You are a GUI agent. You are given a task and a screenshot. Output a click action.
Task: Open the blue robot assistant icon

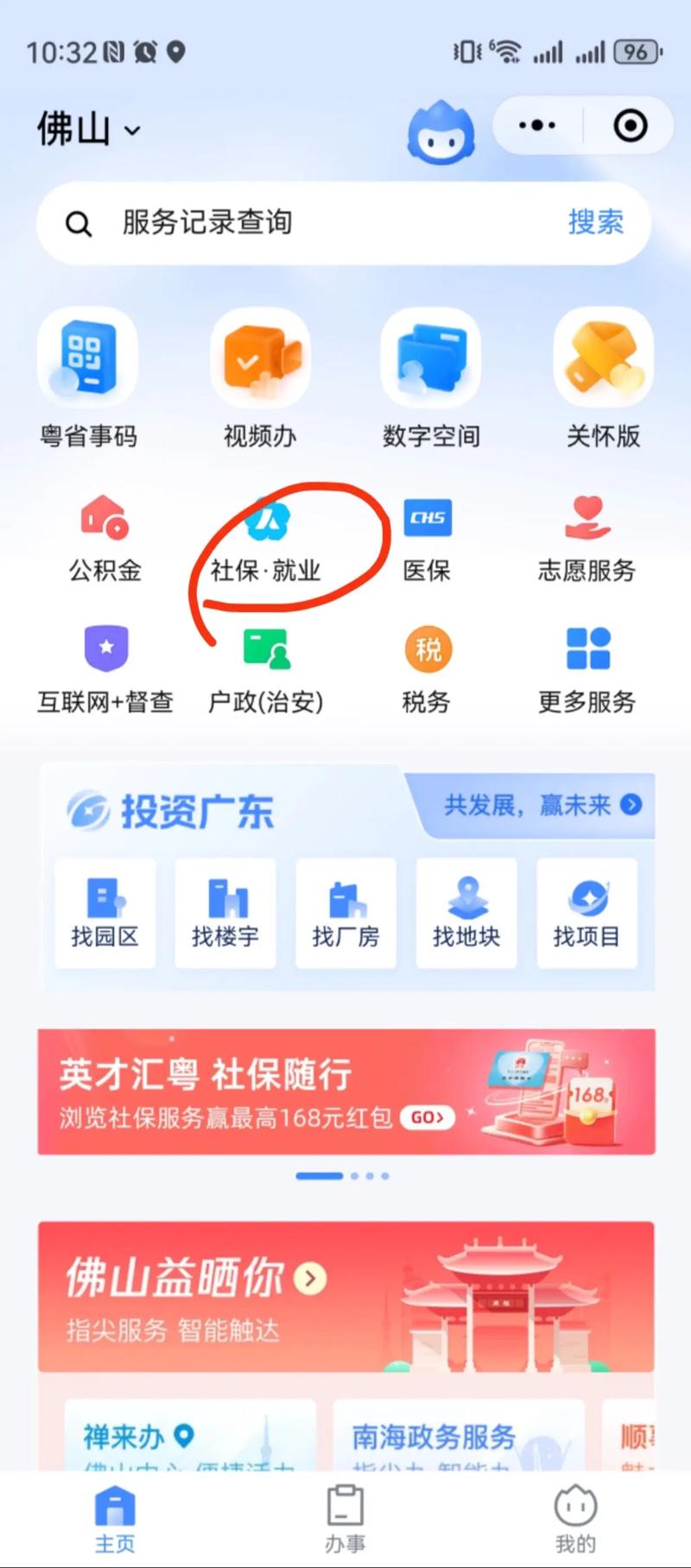click(x=441, y=133)
